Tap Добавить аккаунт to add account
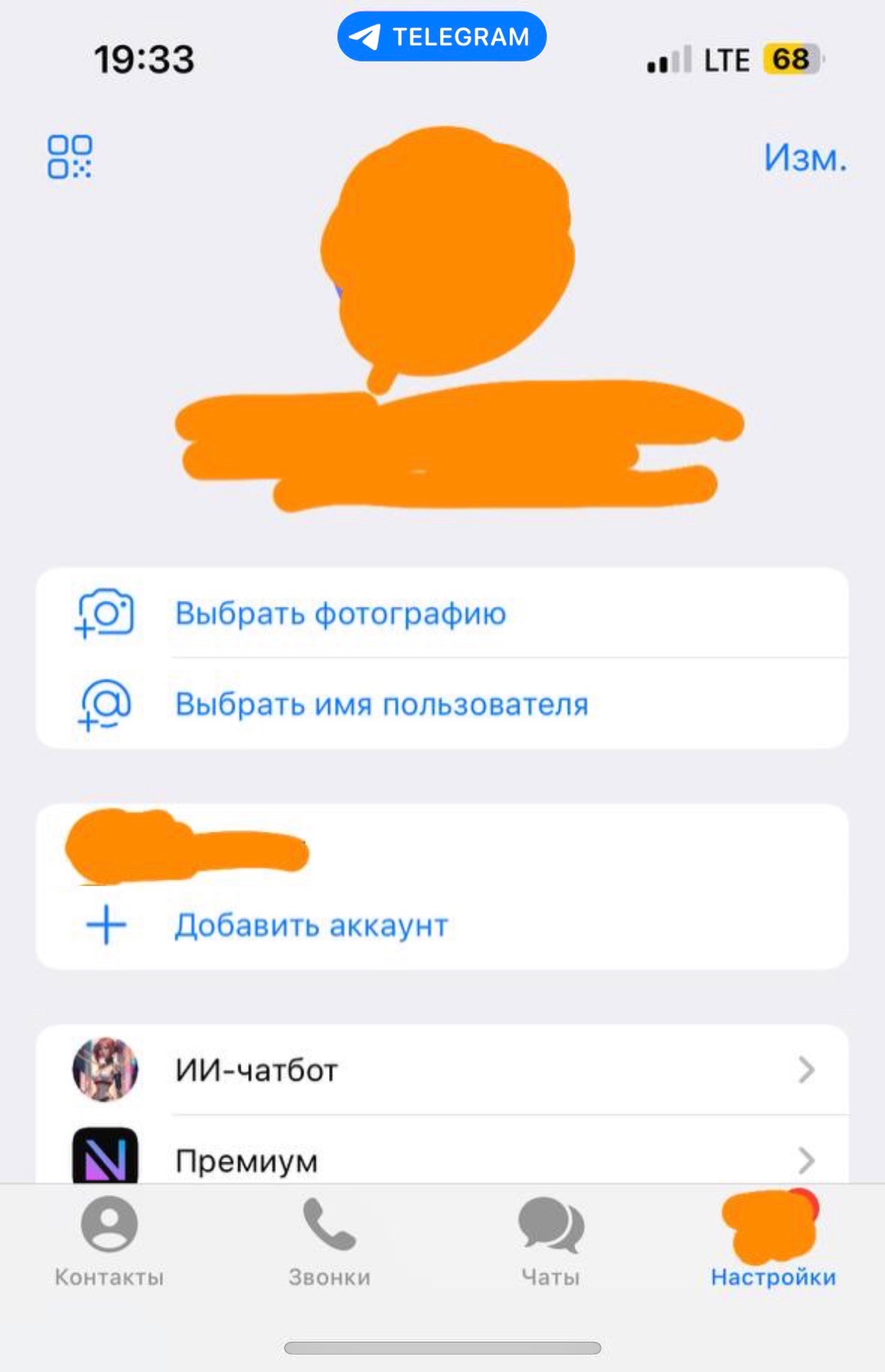 311,925
